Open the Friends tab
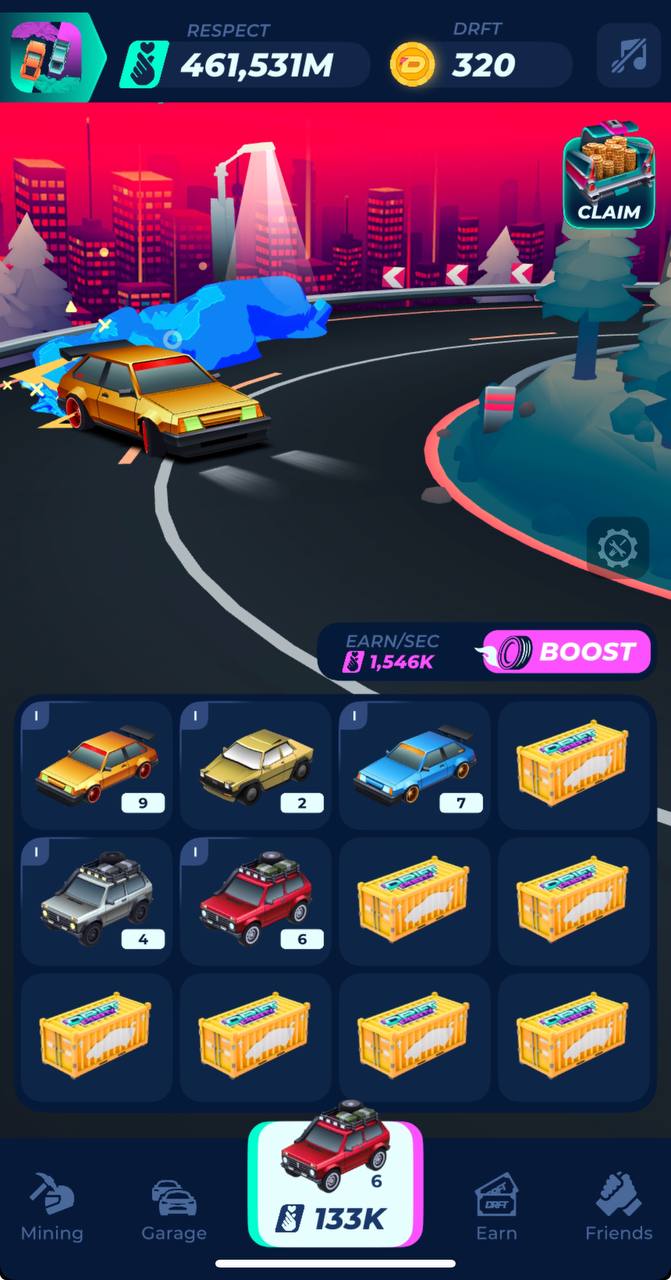Screen dimensions: 671x1280 coord(618,1208)
